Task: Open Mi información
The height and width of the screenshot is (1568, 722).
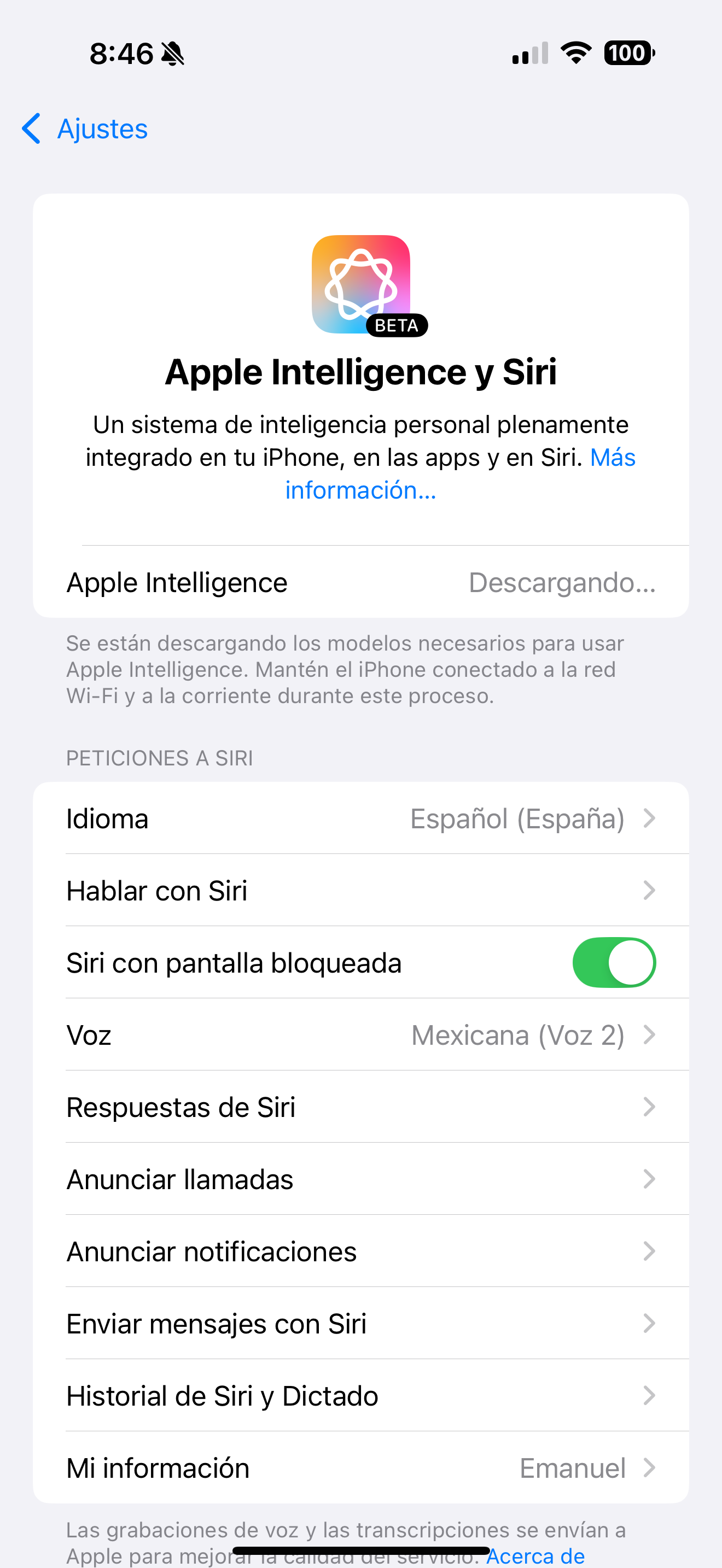Action: tap(360, 1468)
